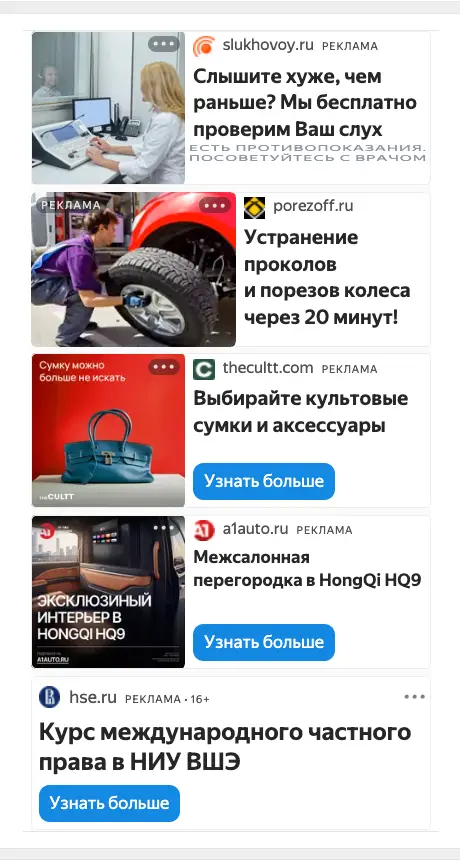Open thecultt.com bag ad picture

coord(108,430)
